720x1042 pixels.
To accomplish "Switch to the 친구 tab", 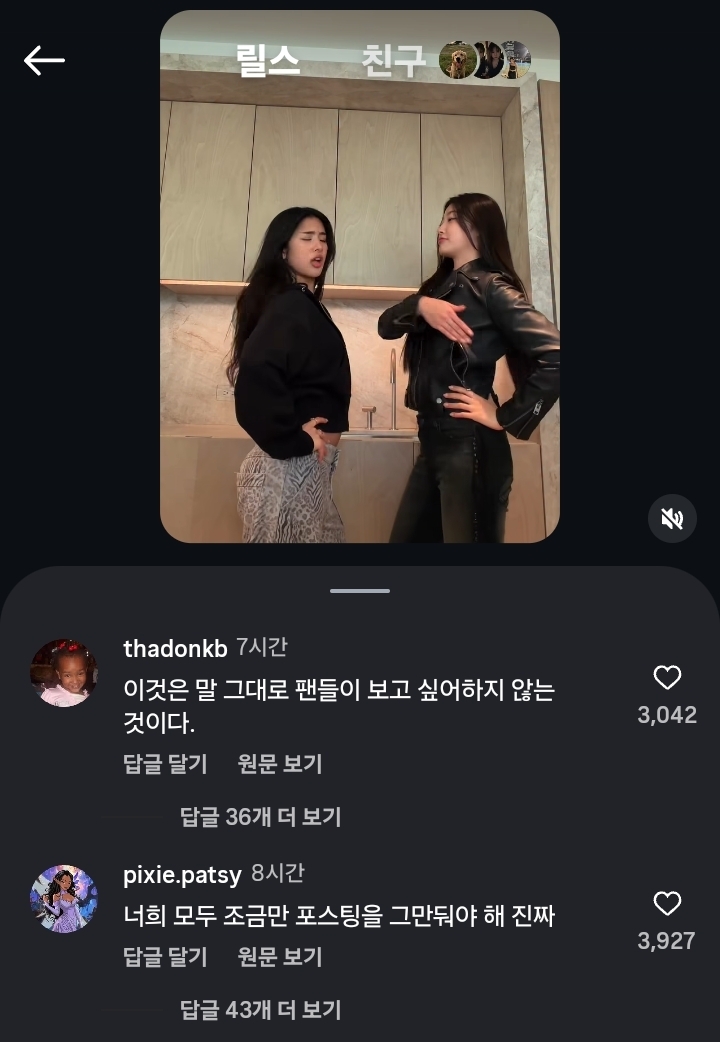I will coord(393,61).
